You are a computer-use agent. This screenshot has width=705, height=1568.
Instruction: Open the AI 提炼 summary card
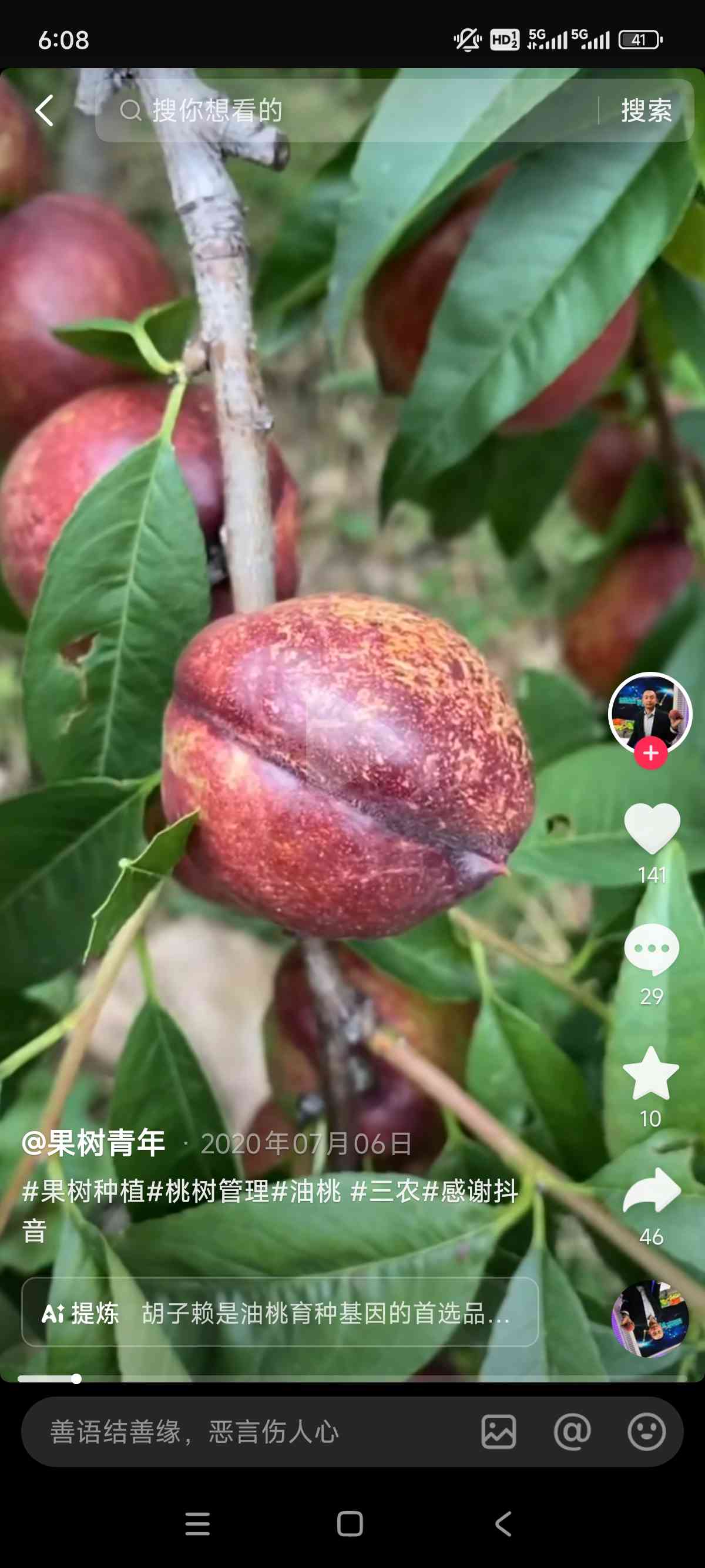coord(280,1312)
